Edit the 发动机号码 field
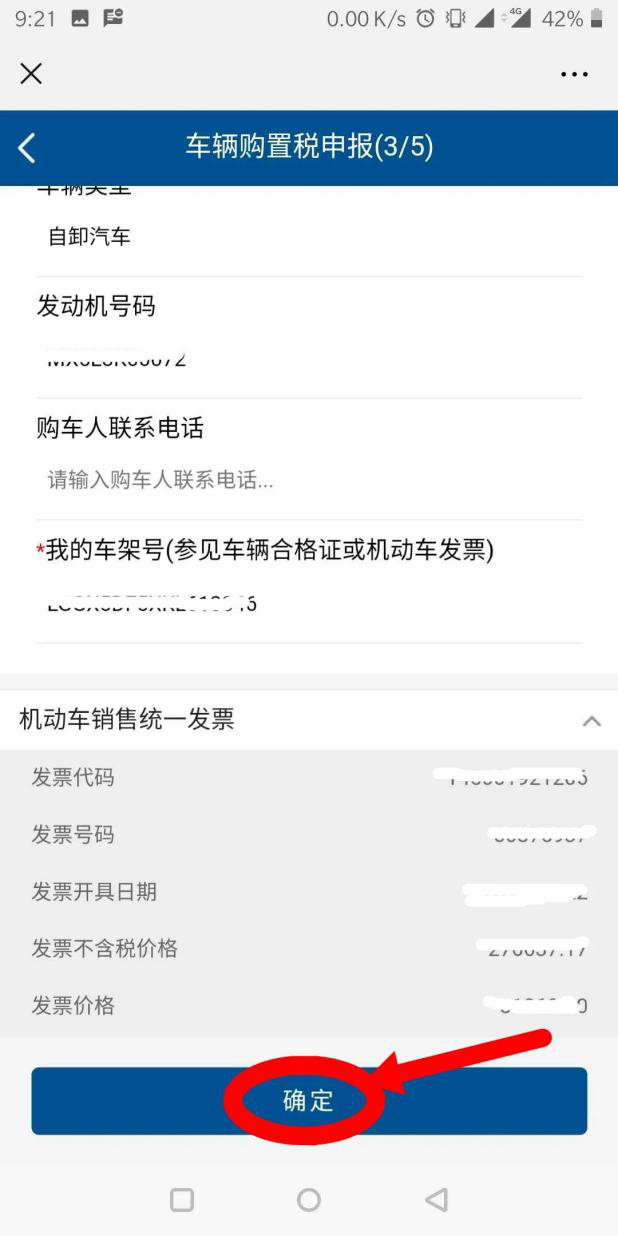 tap(310, 360)
